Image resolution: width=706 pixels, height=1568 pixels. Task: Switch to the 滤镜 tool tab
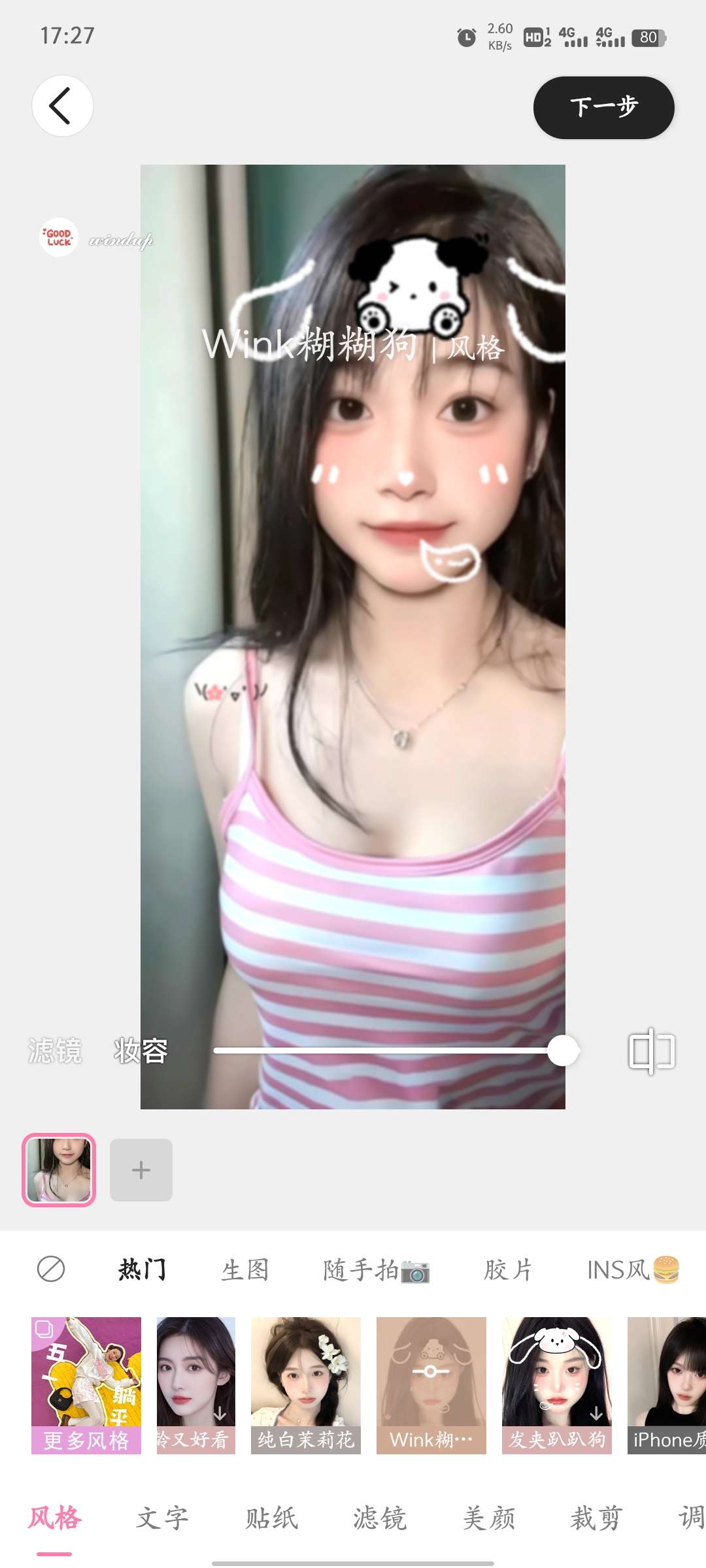click(x=380, y=1518)
